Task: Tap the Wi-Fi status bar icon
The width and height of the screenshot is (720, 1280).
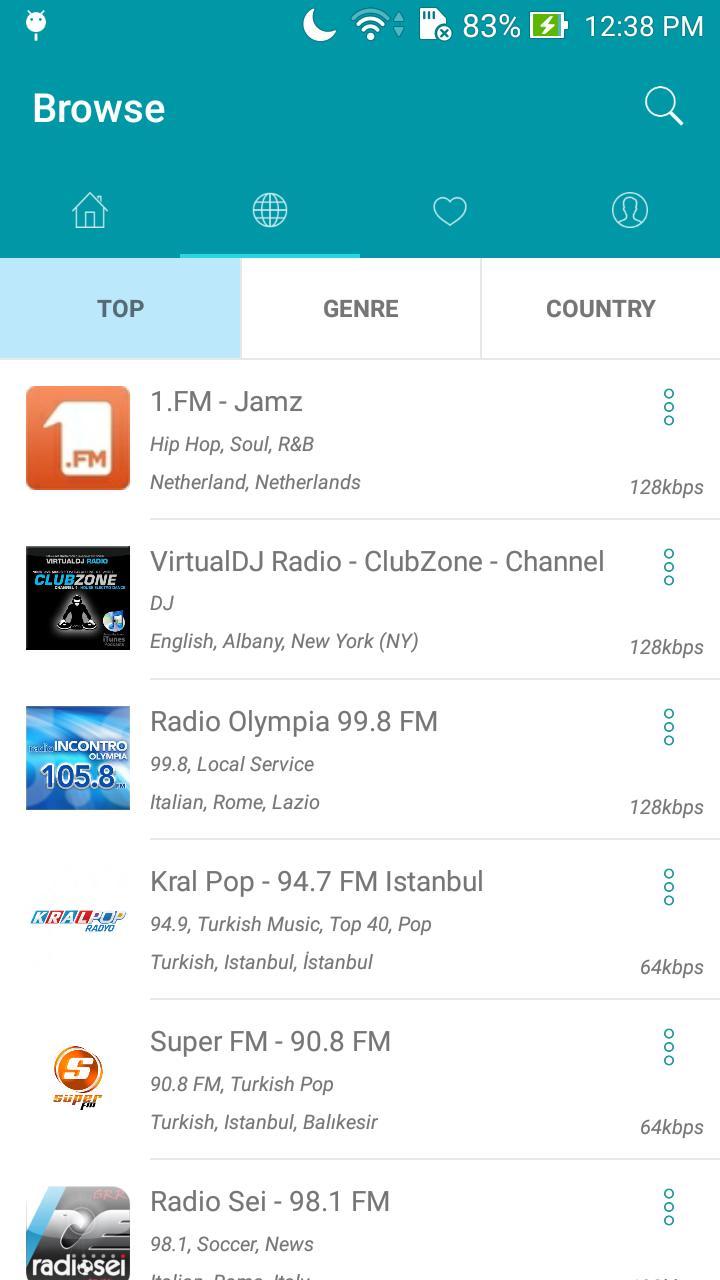Action: click(371, 27)
